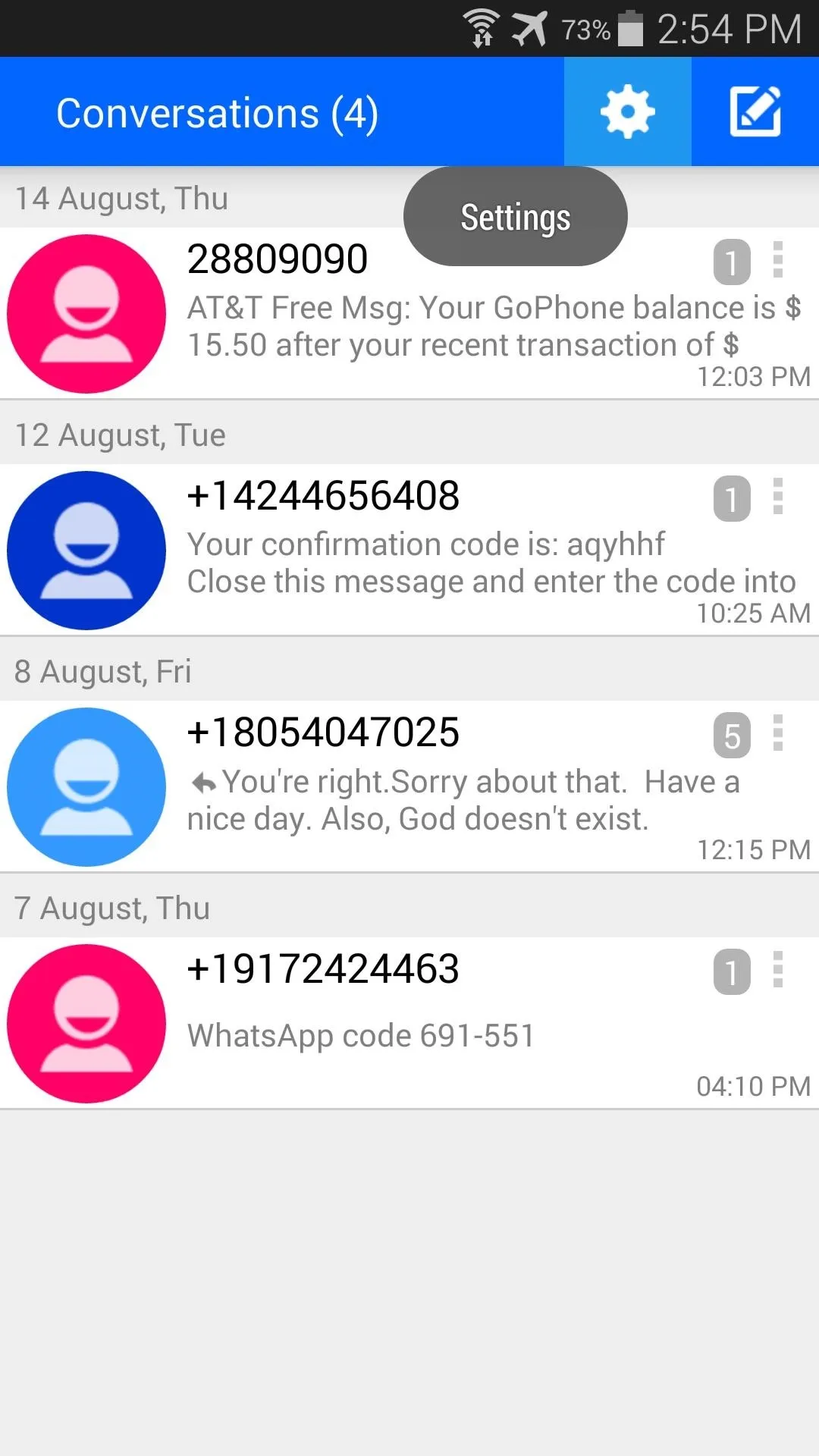Tap the contact avatar for +18054047025
Image resolution: width=819 pixels, height=1456 pixels.
[x=86, y=787]
